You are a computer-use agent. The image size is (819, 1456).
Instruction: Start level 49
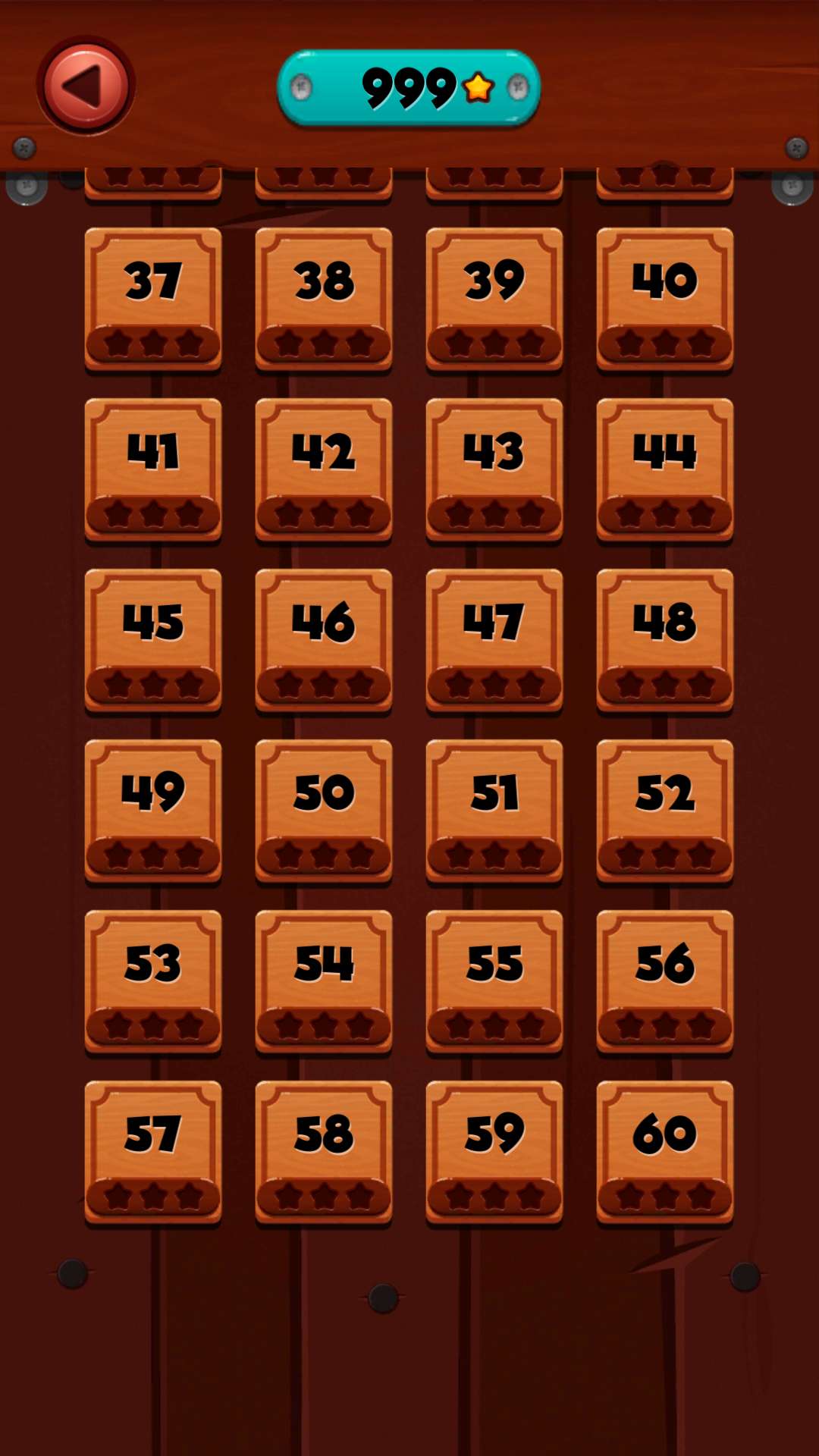click(x=153, y=809)
